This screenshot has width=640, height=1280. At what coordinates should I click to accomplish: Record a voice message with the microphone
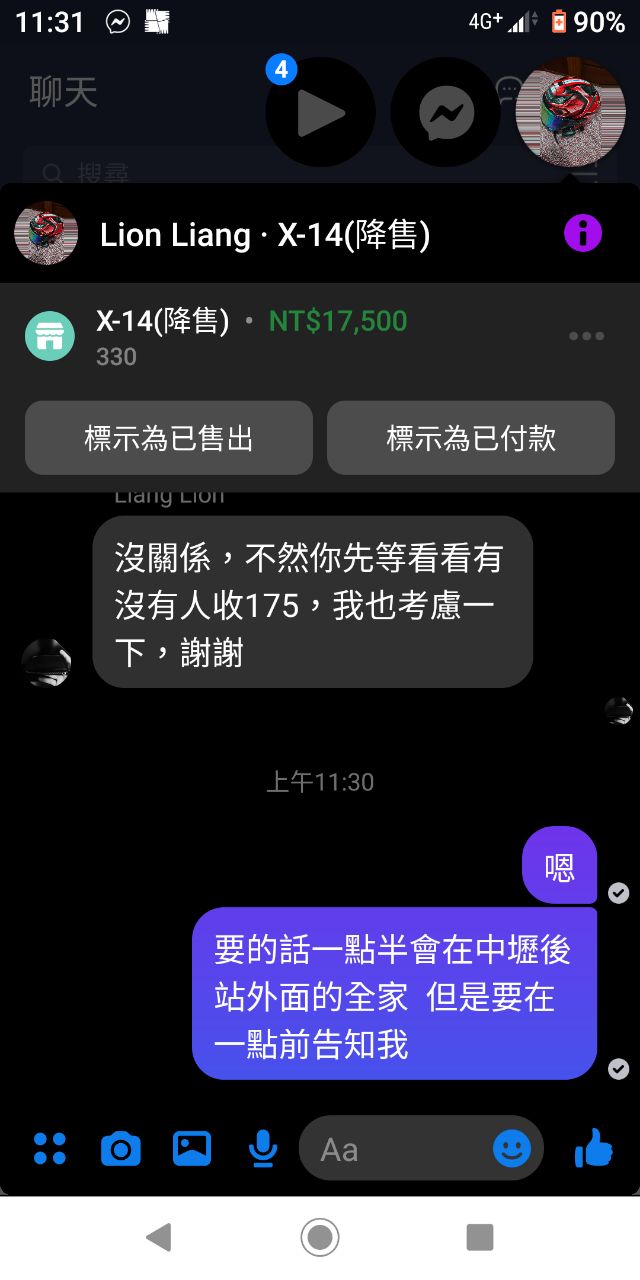[262, 1148]
